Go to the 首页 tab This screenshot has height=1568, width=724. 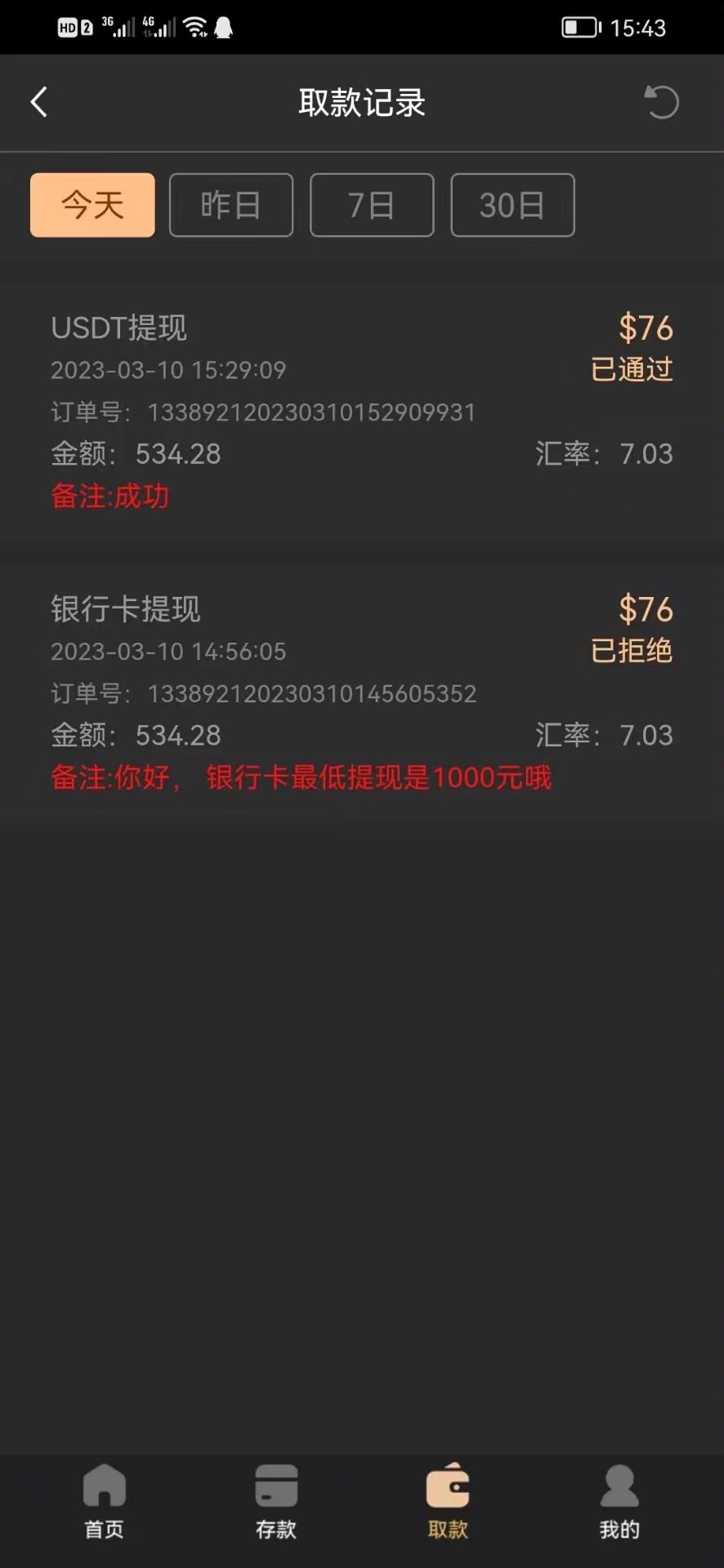point(105,1501)
